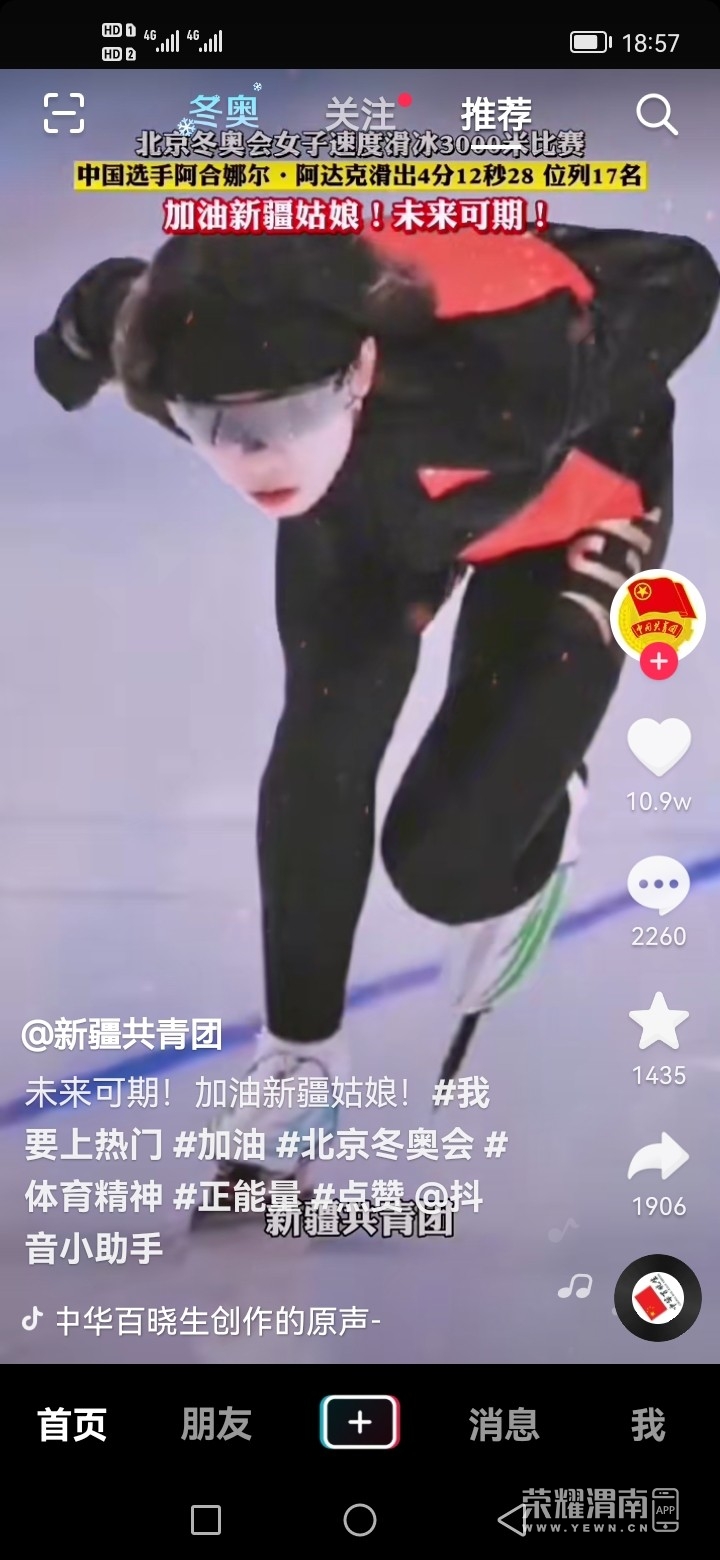Open the spinning music disc

click(657, 1298)
